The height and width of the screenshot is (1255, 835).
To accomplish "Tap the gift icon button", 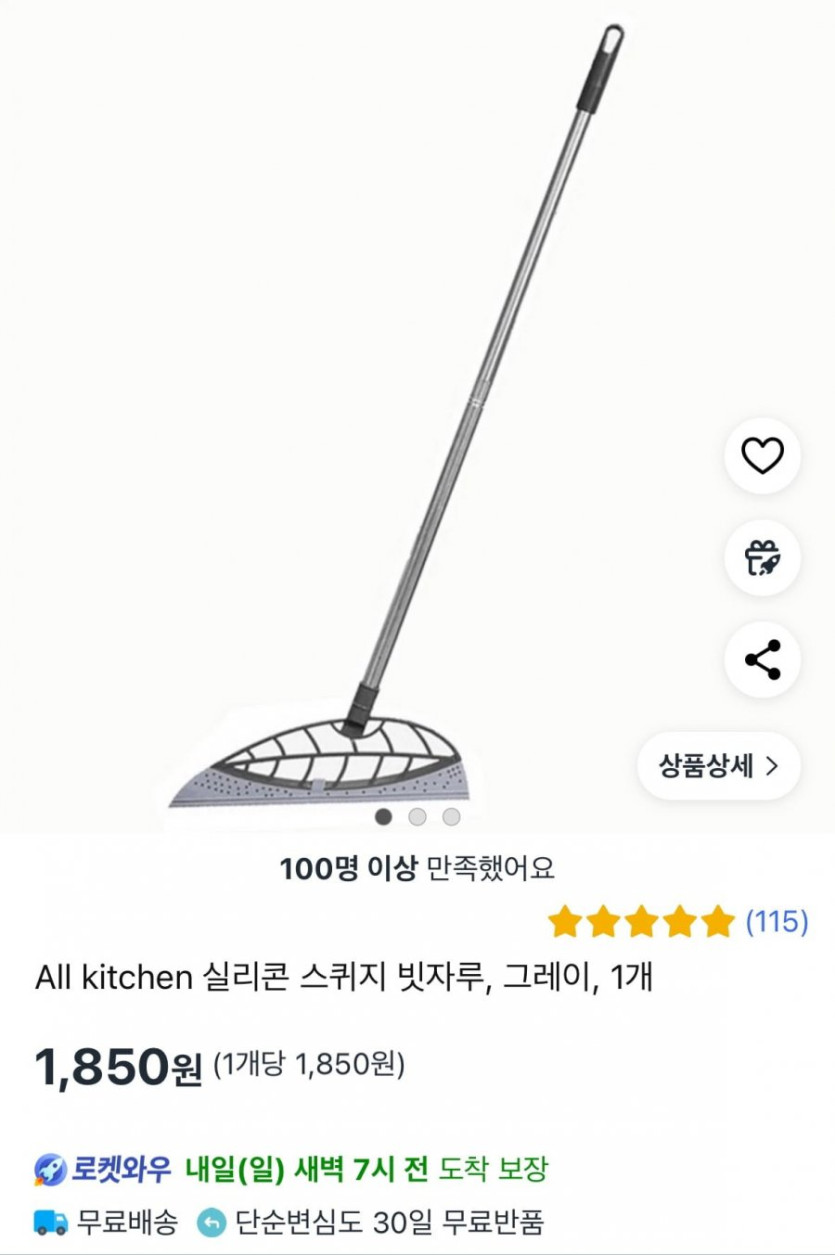I will tap(762, 558).
